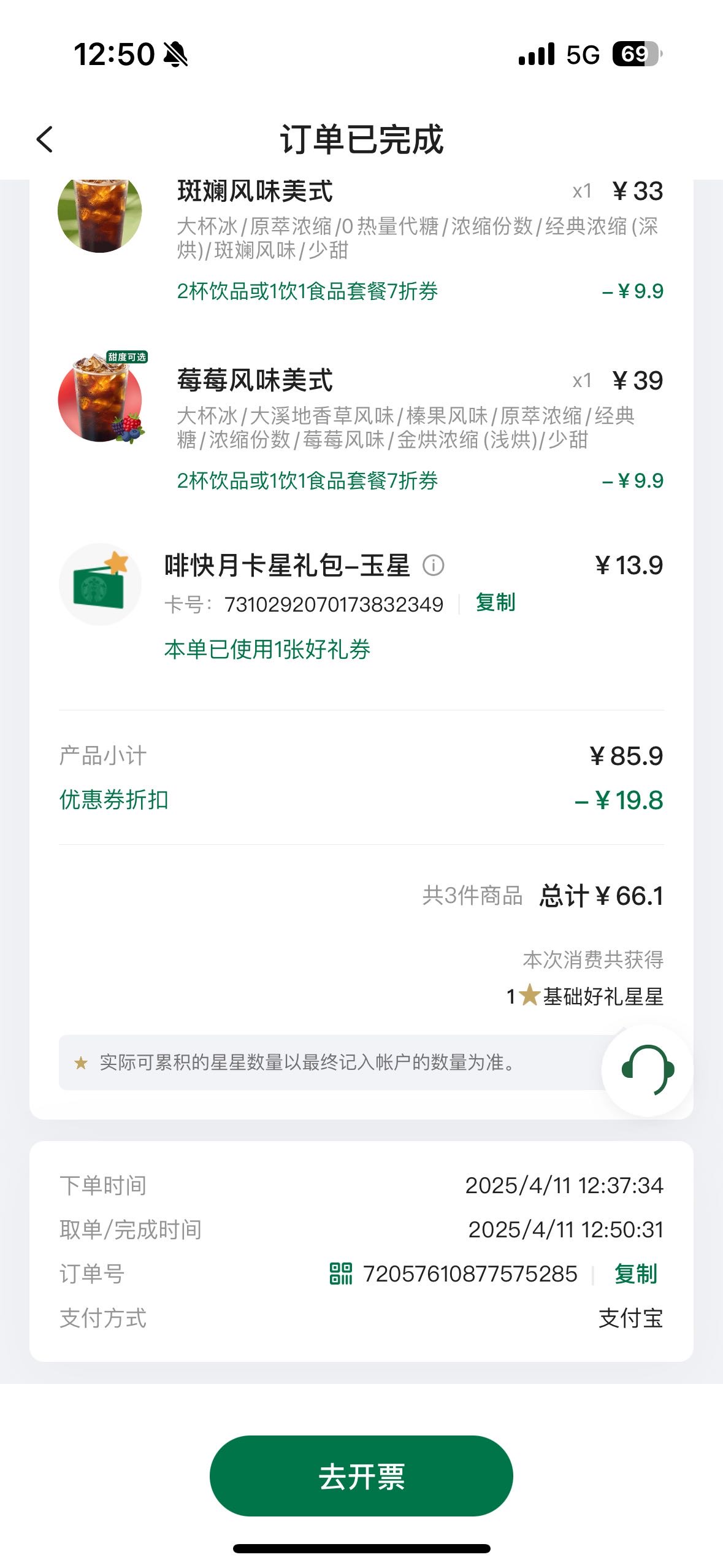The height and width of the screenshot is (1568, 723).
Task: Copy the gift card number
Action: click(495, 602)
